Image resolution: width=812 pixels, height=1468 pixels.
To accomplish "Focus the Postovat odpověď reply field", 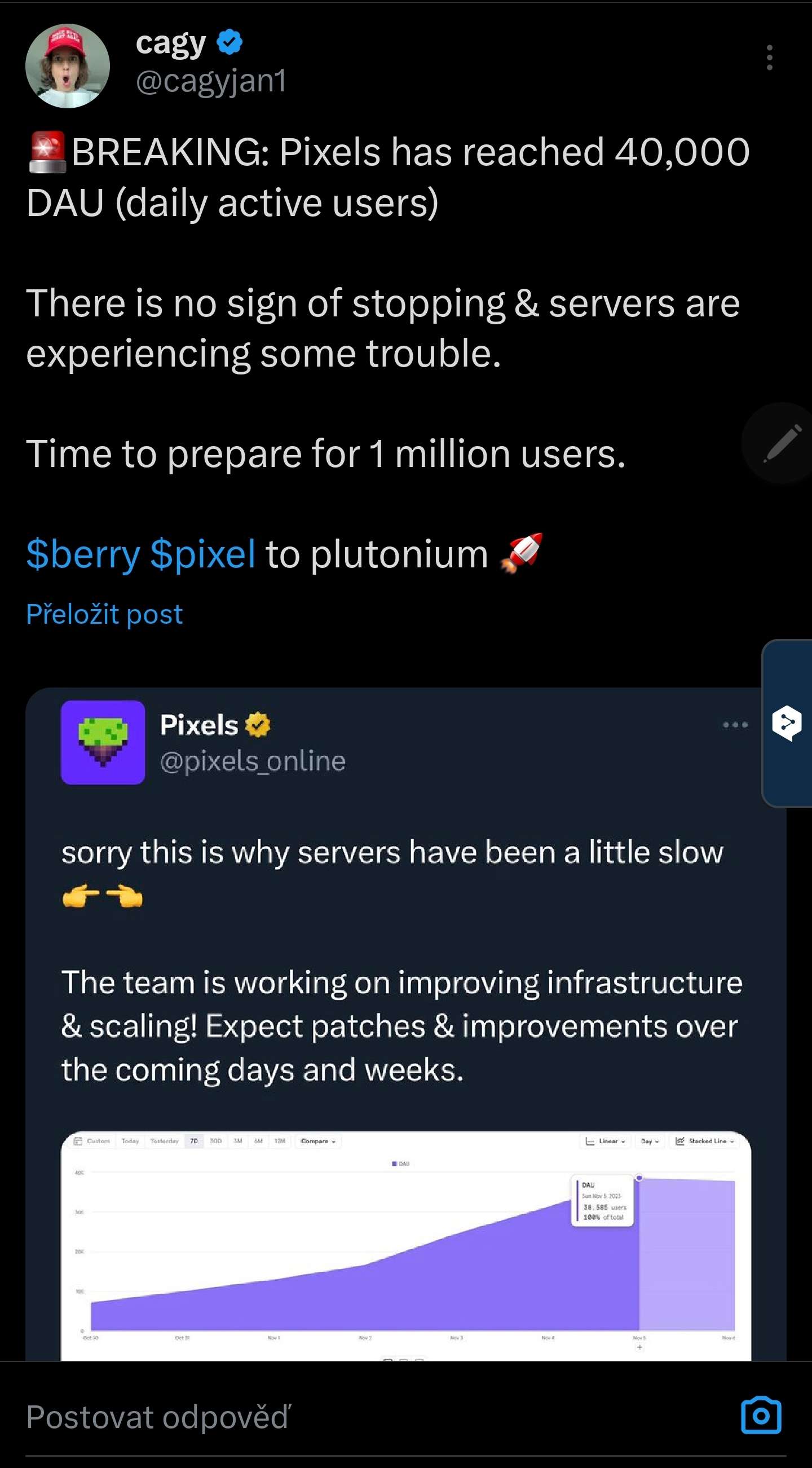I will tap(342, 1417).
